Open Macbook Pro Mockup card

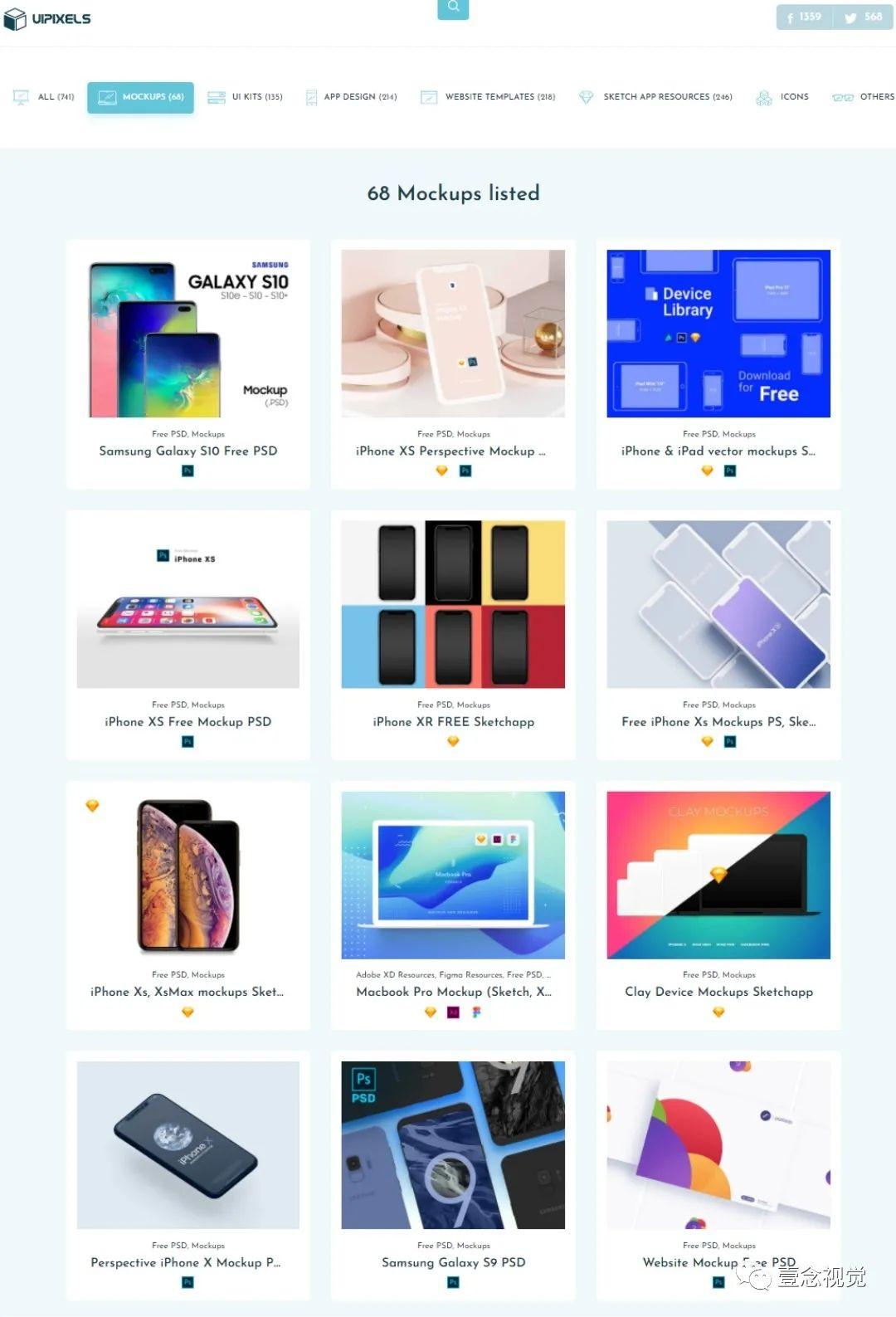453,991
